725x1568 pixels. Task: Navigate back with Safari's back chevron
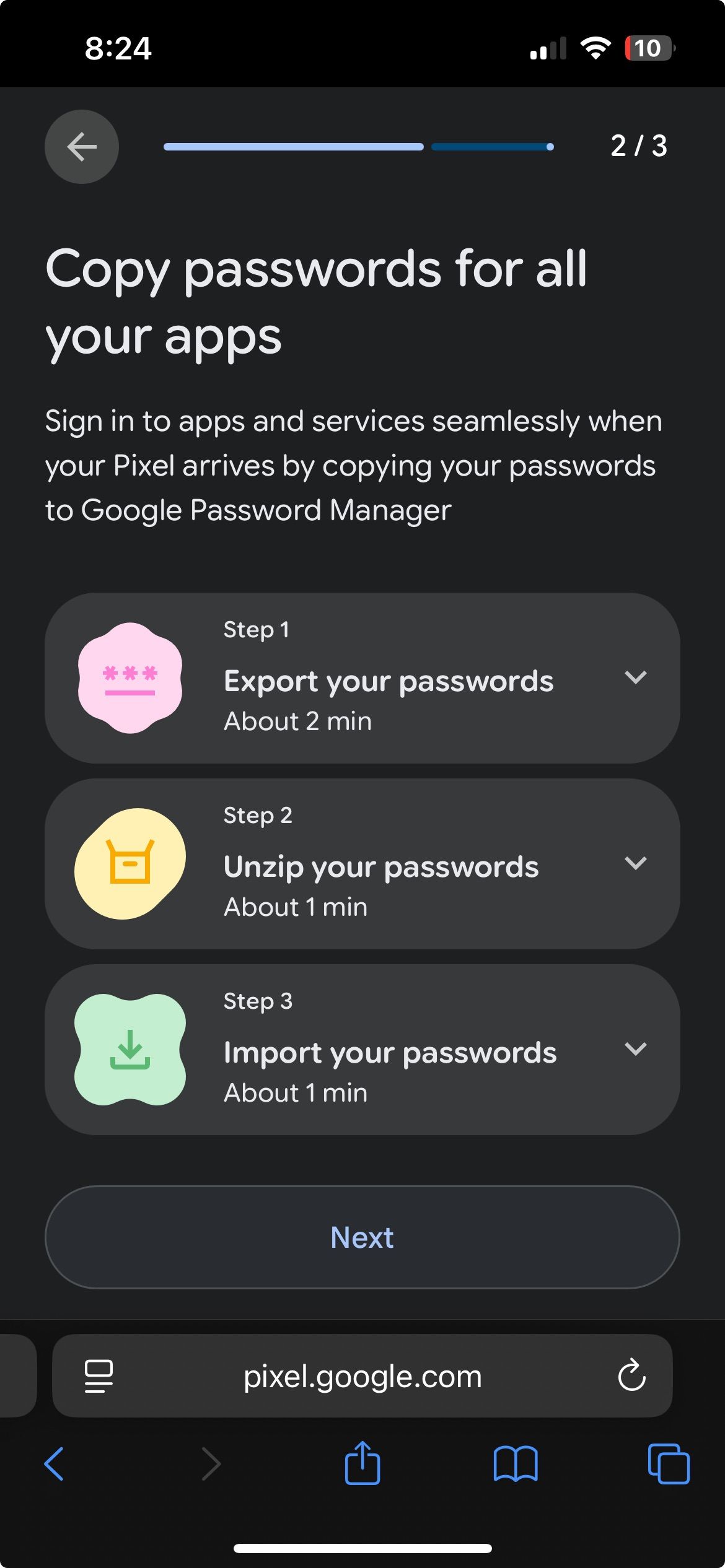pos(55,1463)
